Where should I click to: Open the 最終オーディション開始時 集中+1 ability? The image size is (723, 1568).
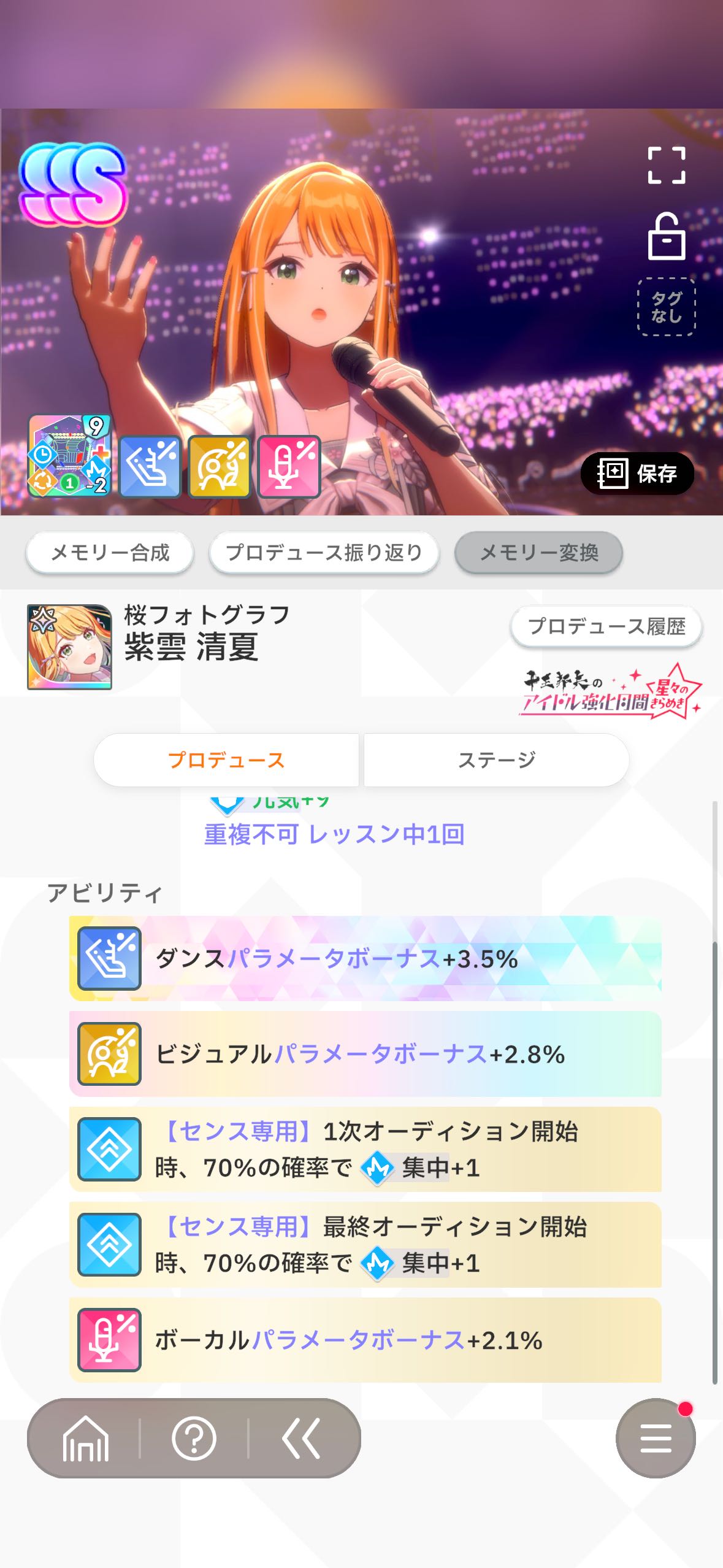point(365,1244)
